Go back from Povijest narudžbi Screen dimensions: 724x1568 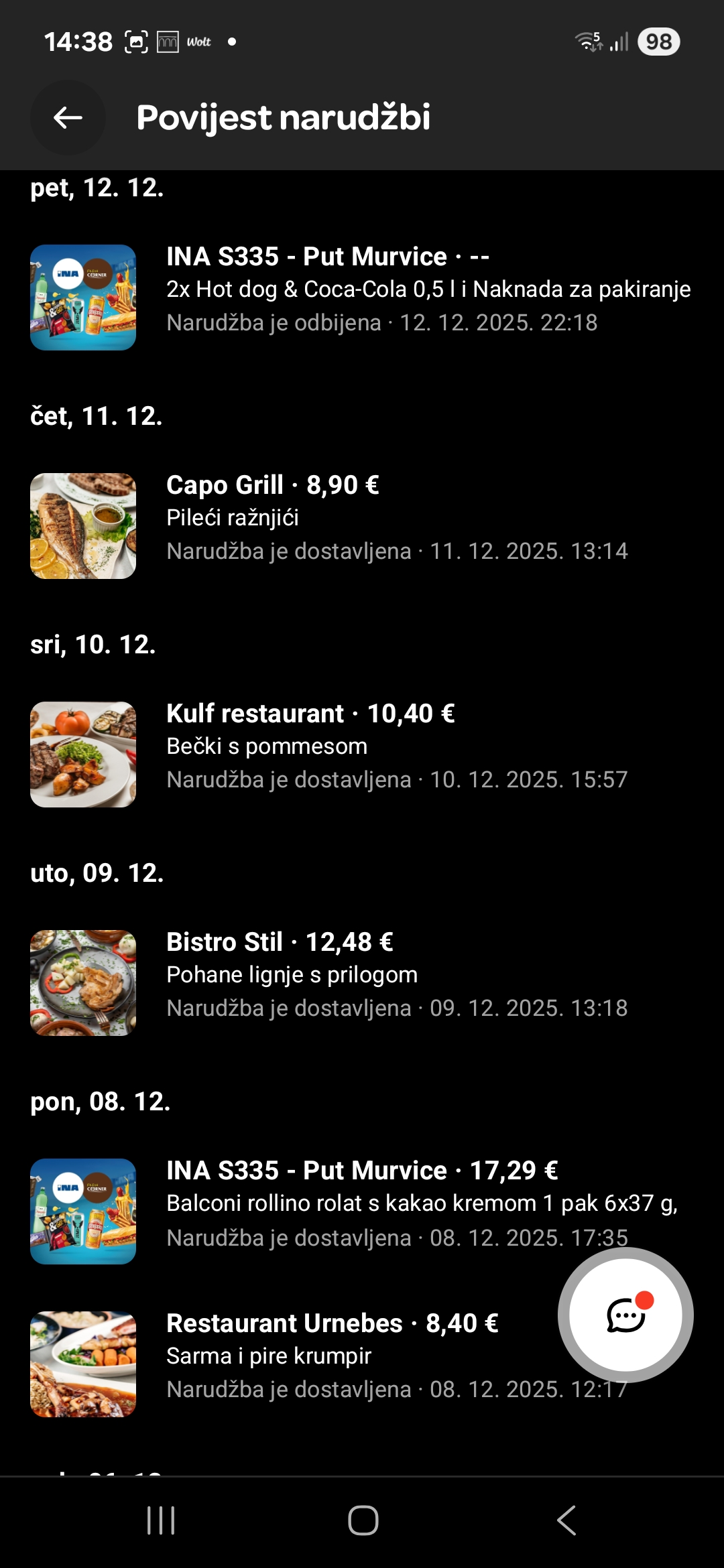[x=68, y=118]
